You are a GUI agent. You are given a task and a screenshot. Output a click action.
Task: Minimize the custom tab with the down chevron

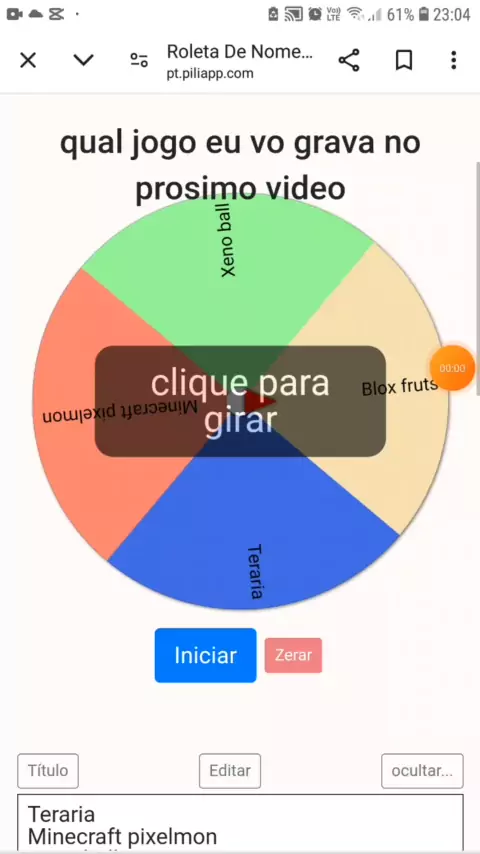click(83, 60)
